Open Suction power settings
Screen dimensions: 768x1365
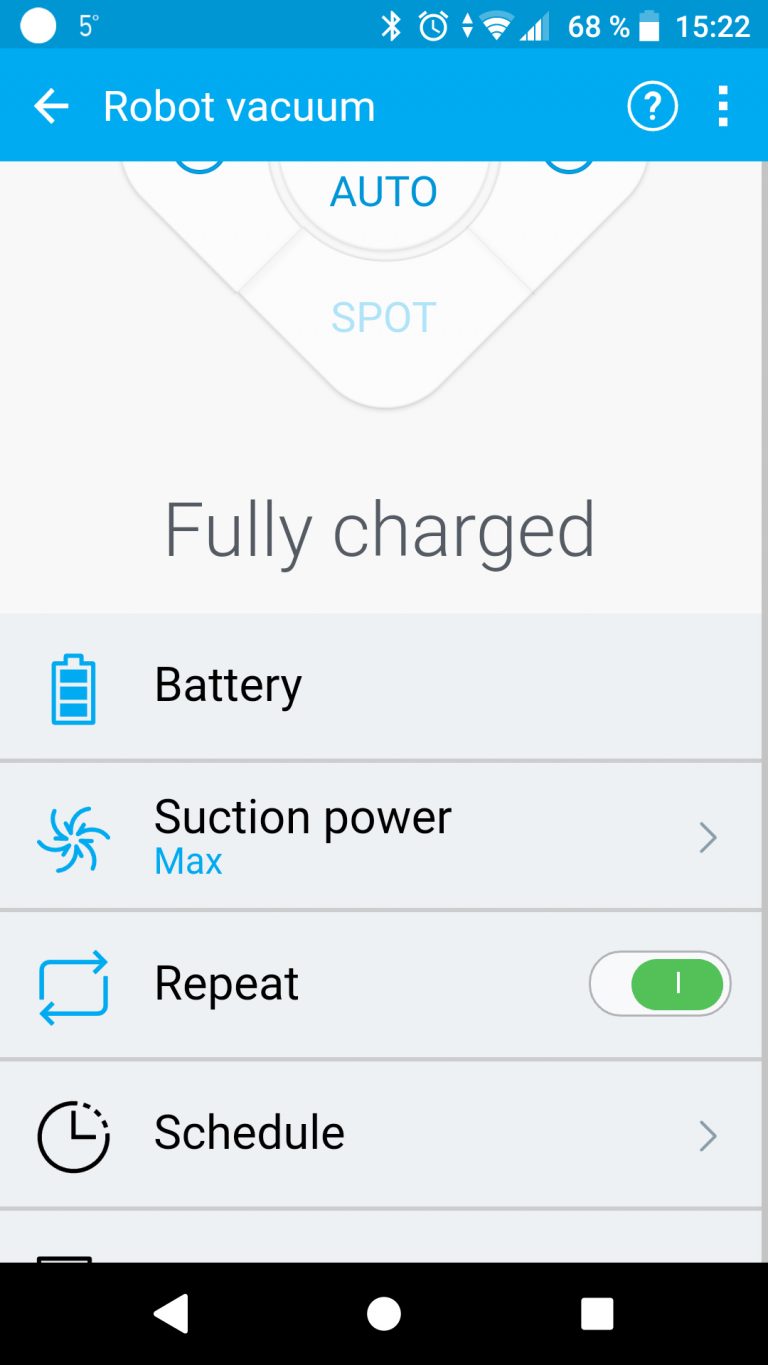coord(381,836)
